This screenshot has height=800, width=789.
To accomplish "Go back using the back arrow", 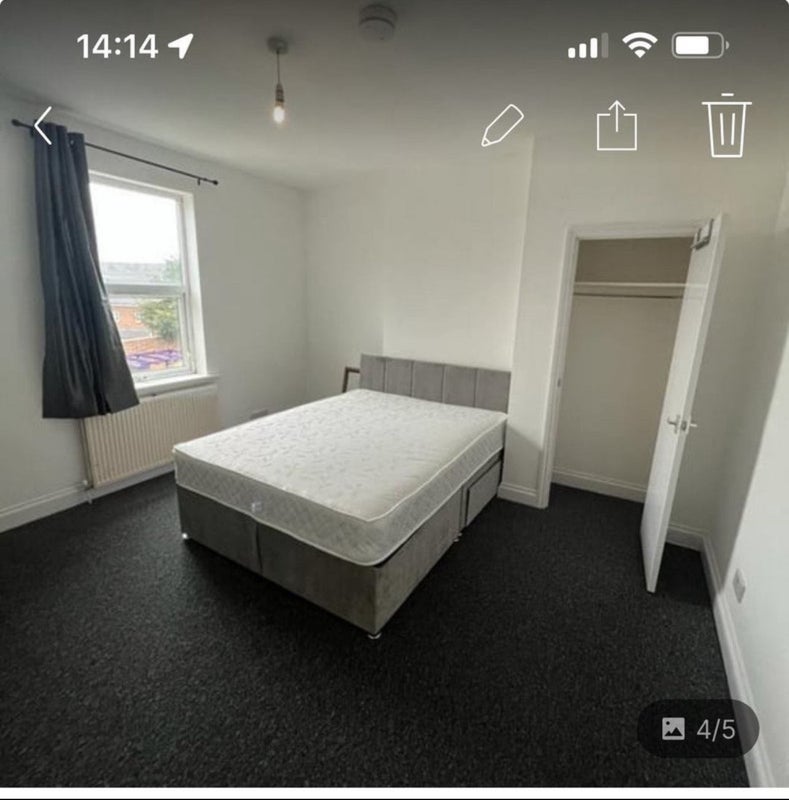I will click(x=42, y=126).
